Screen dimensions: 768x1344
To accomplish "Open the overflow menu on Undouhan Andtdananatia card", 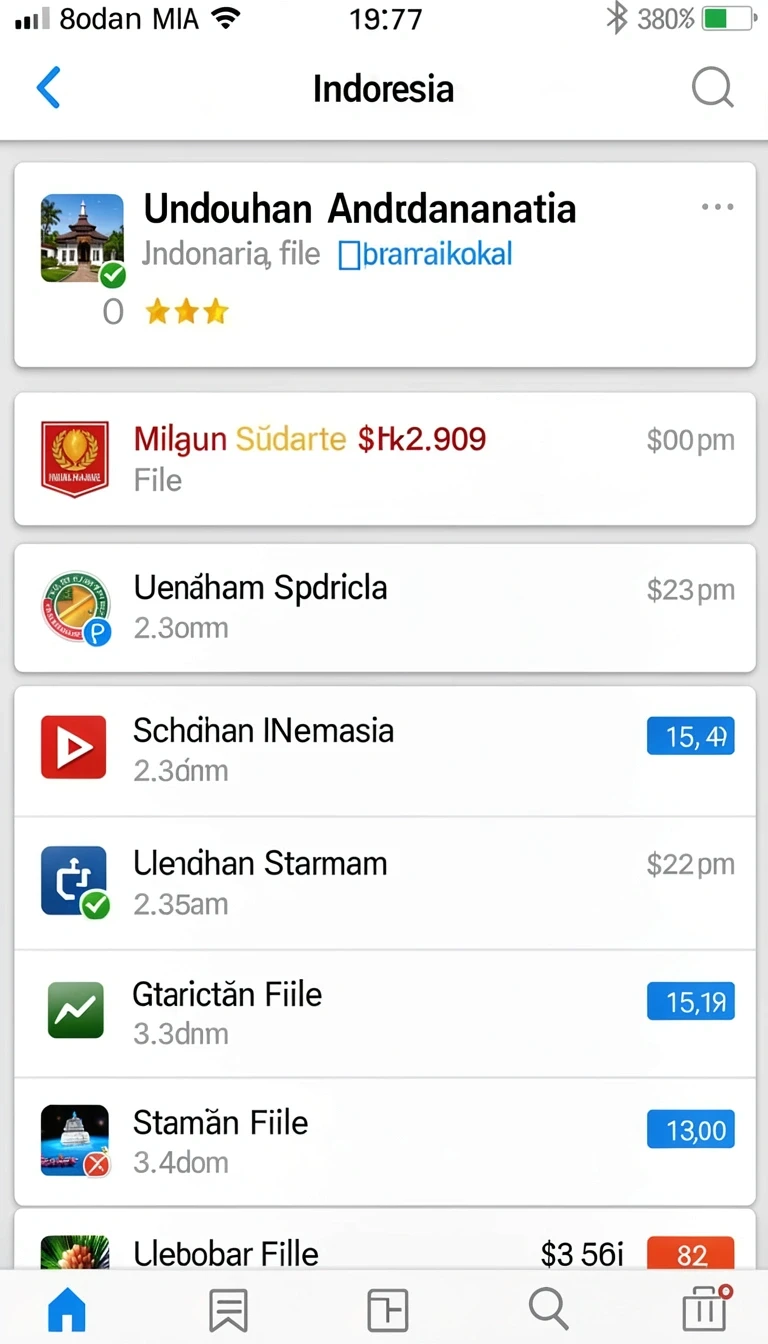I will coord(717,207).
